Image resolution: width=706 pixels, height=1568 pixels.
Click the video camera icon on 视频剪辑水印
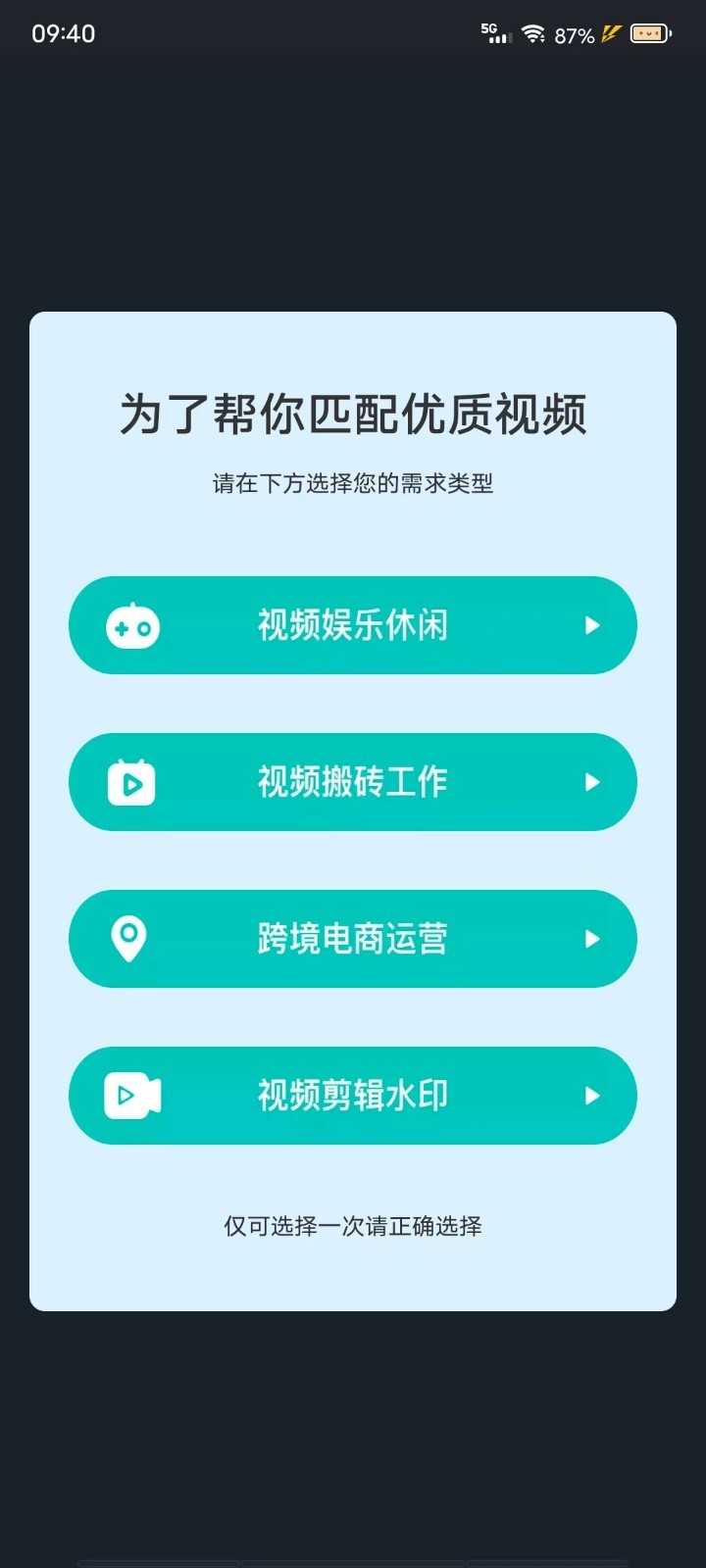pos(131,1096)
